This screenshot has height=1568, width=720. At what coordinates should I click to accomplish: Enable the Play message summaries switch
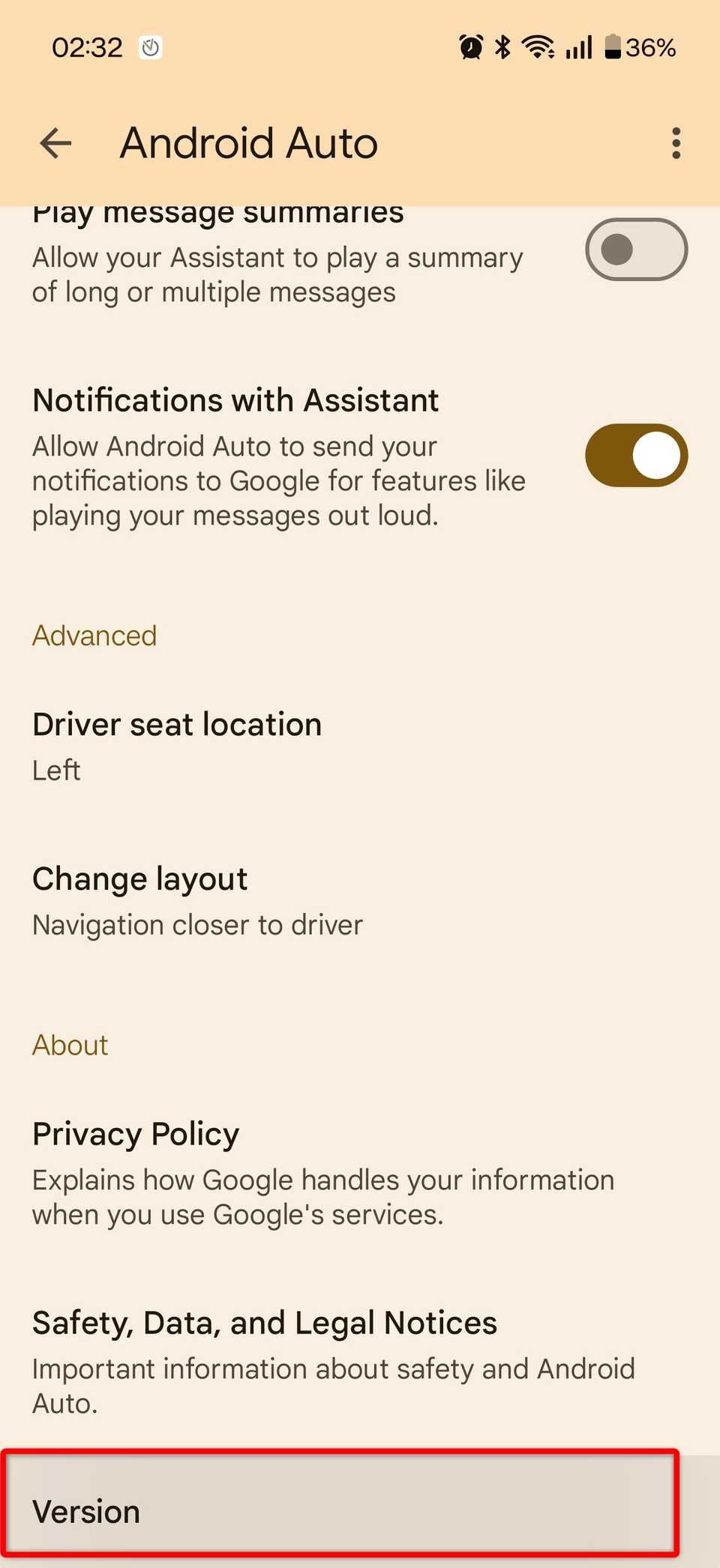point(634,250)
